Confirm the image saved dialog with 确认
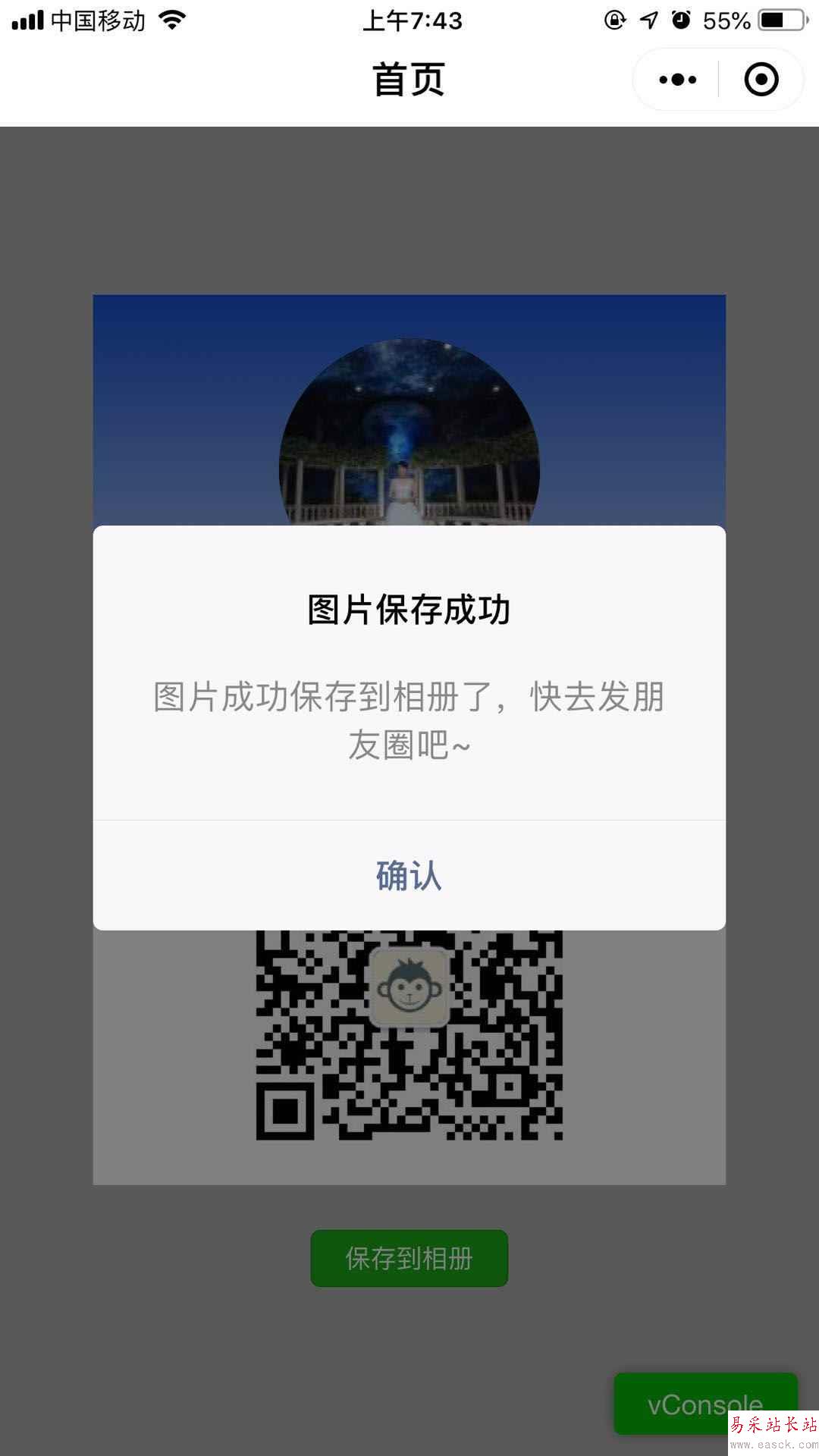The height and width of the screenshot is (1456, 819). click(x=409, y=875)
